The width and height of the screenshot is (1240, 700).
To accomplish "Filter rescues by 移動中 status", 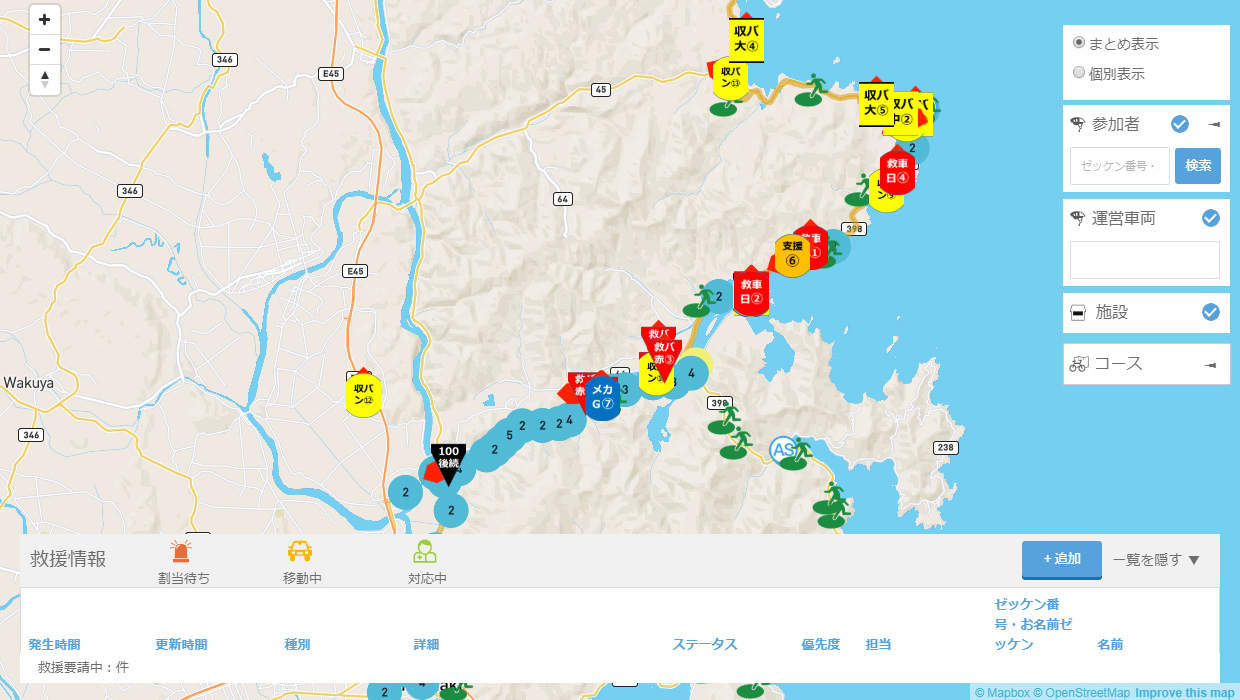I will click(x=301, y=561).
